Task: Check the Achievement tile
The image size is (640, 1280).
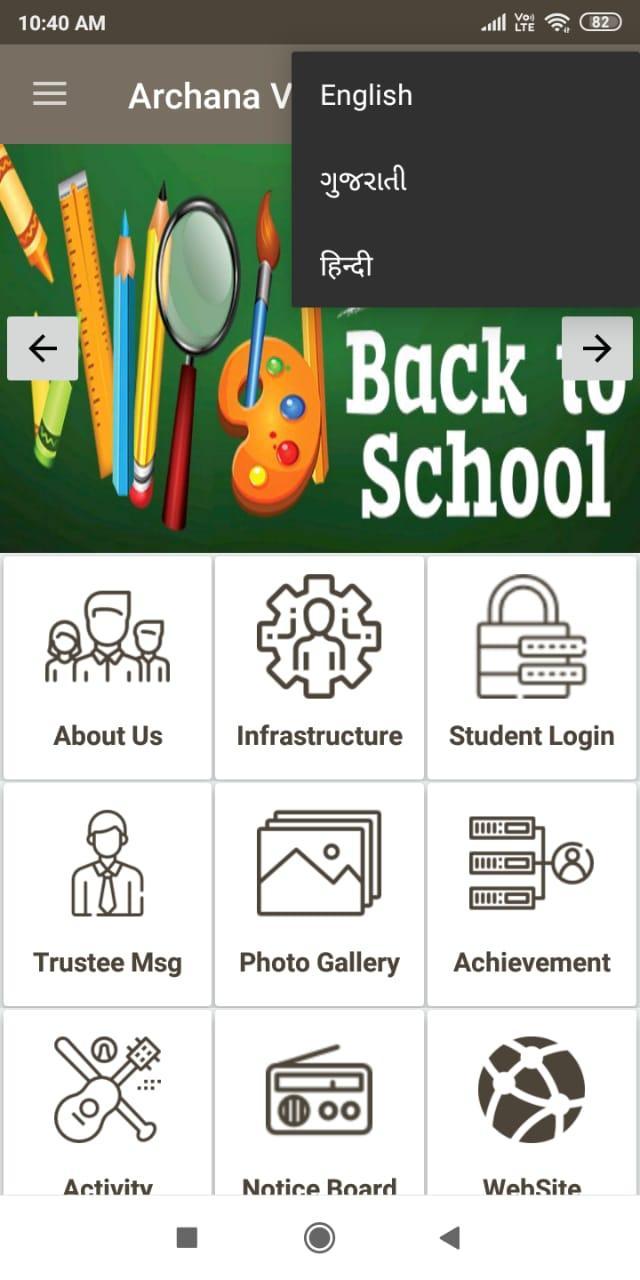Action: pyautogui.click(x=531, y=894)
